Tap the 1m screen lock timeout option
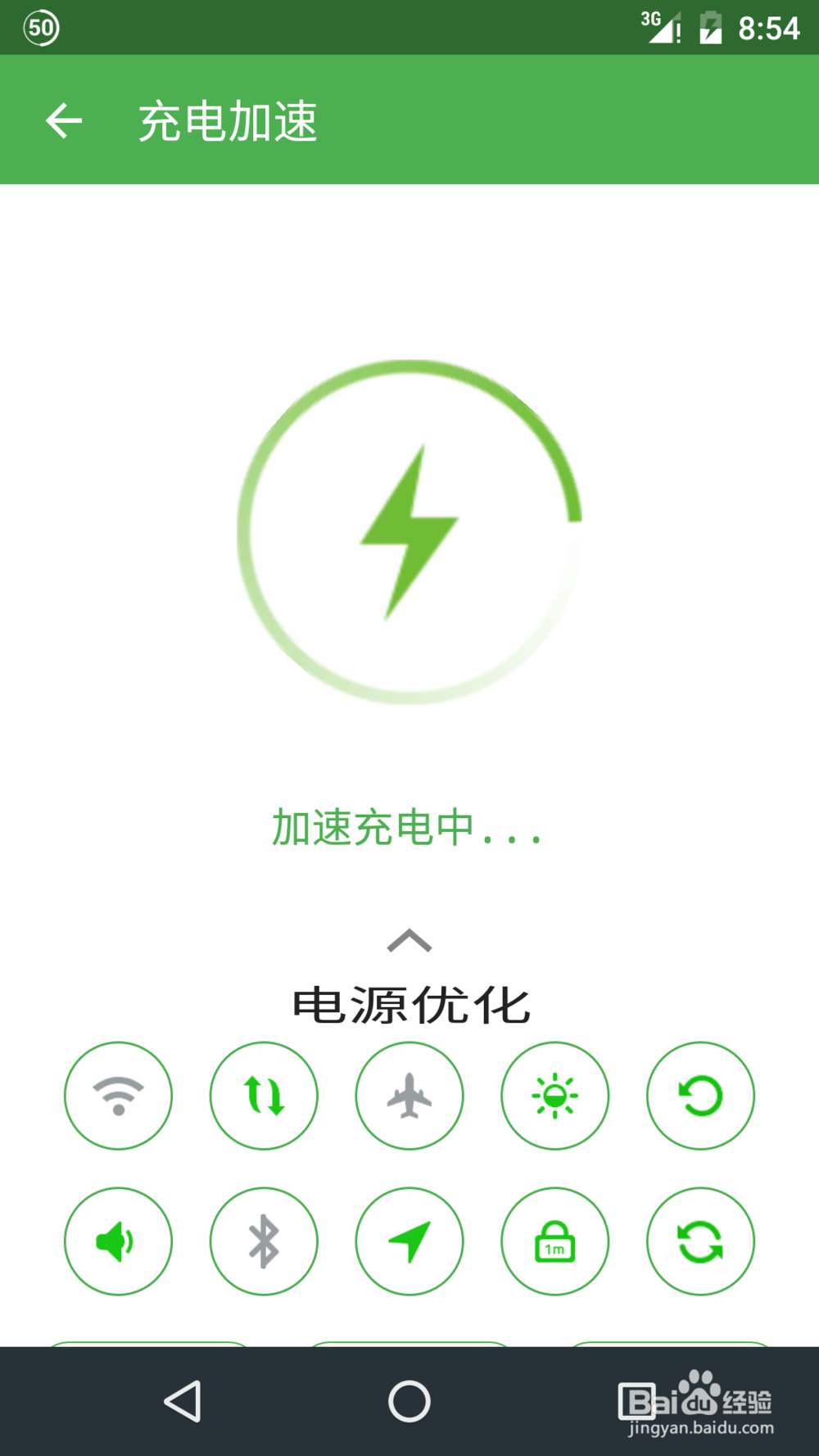This screenshot has width=819, height=1456. tap(555, 1241)
